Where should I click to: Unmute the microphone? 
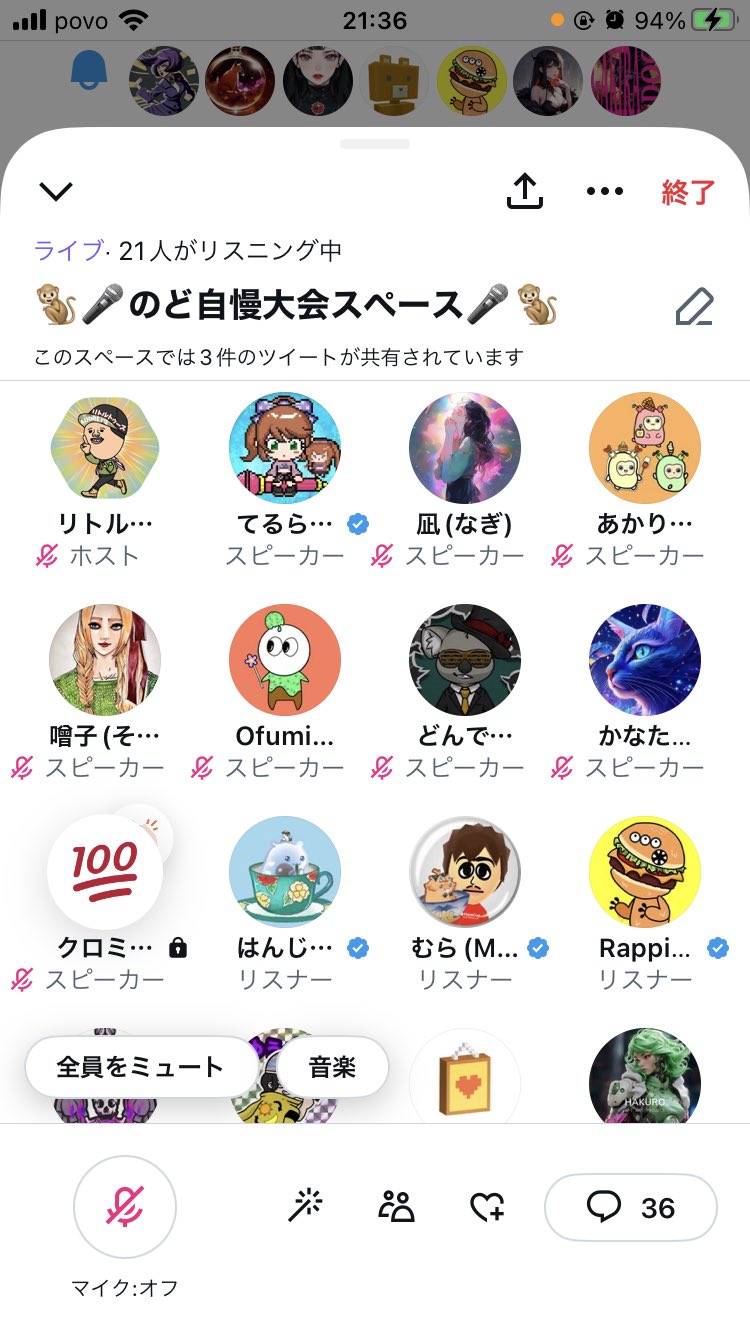[x=125, y=1207]
